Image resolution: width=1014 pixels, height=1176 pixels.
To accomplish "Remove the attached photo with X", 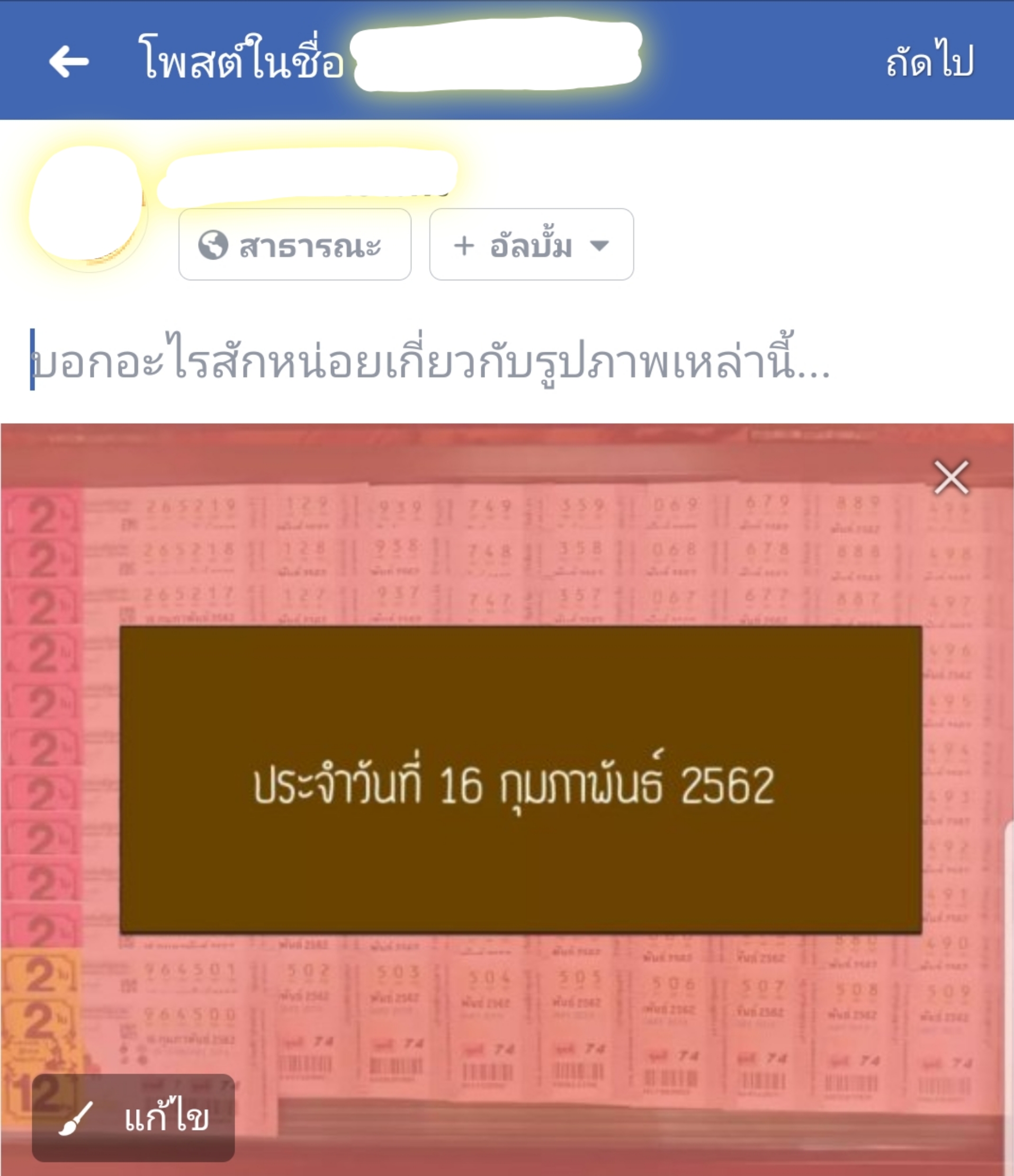I will [951, 477].
